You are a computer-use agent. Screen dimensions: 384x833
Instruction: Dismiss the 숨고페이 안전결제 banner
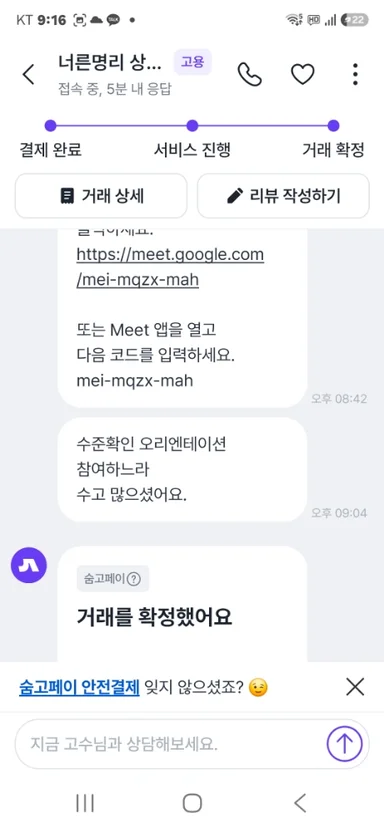pyautogui.click(x=355, y=687)
